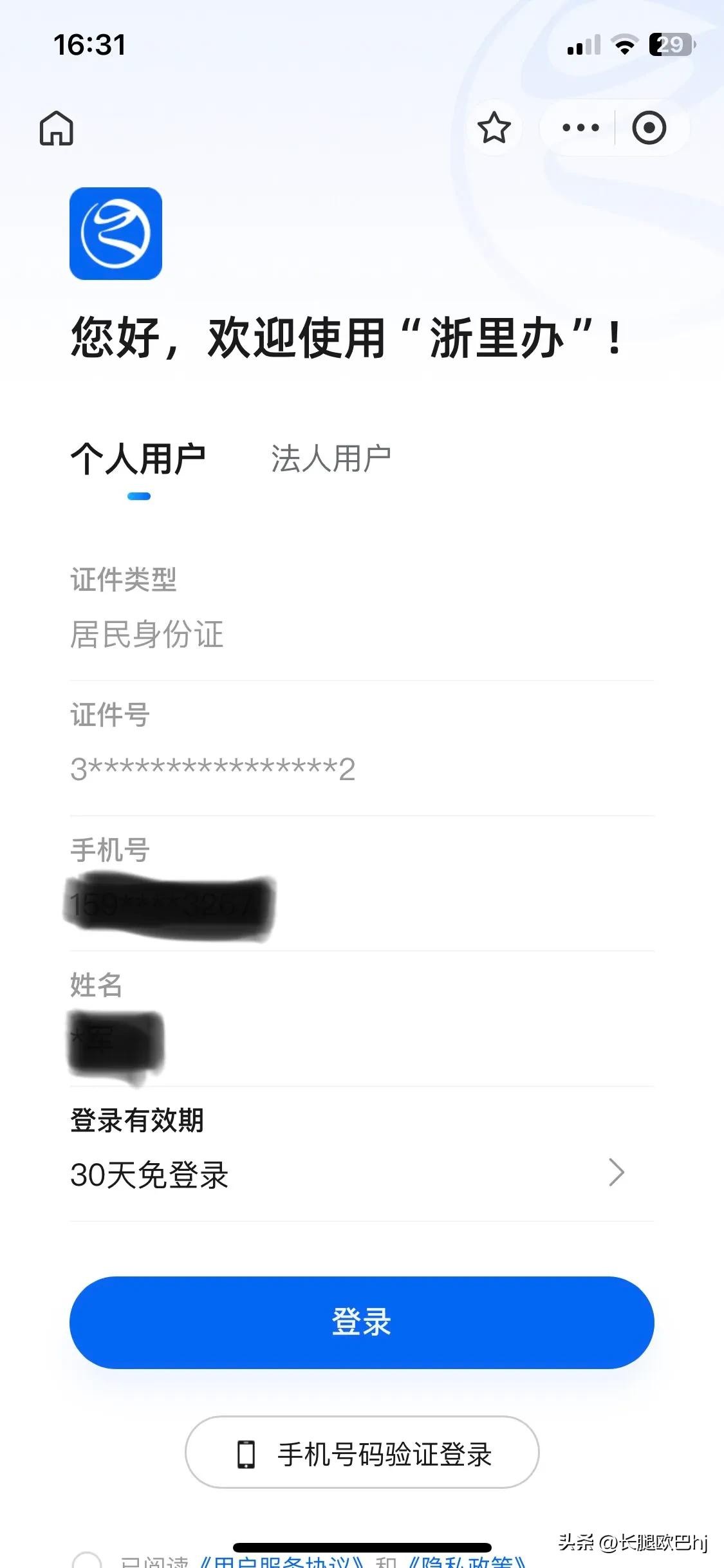This screenshot has height=1568, width=724.
Task: Choose 手机号码验证登录 option
Action: click(x=362, y=1454)
